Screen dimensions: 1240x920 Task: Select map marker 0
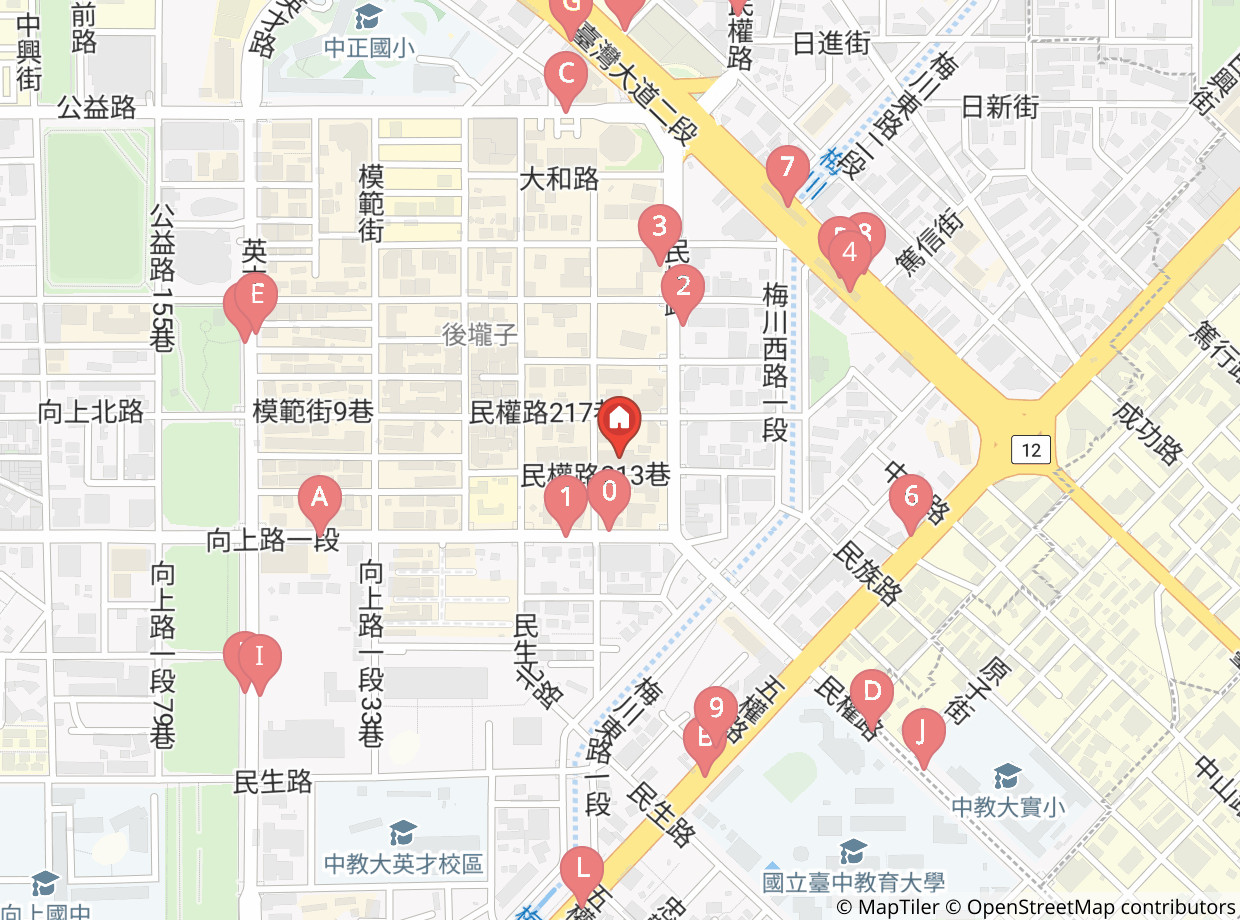click(x=608, y=493)
